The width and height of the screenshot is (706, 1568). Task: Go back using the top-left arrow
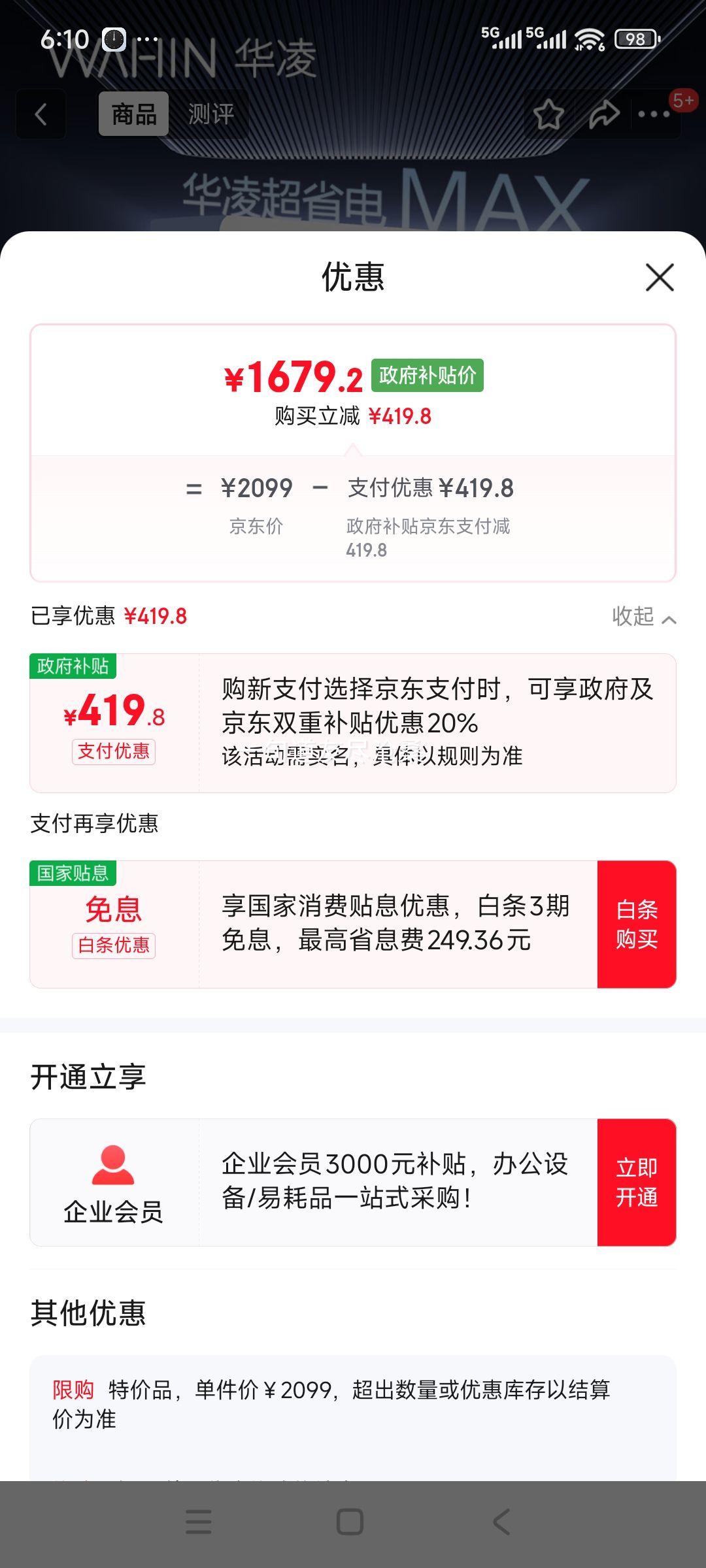coord(41,114)
